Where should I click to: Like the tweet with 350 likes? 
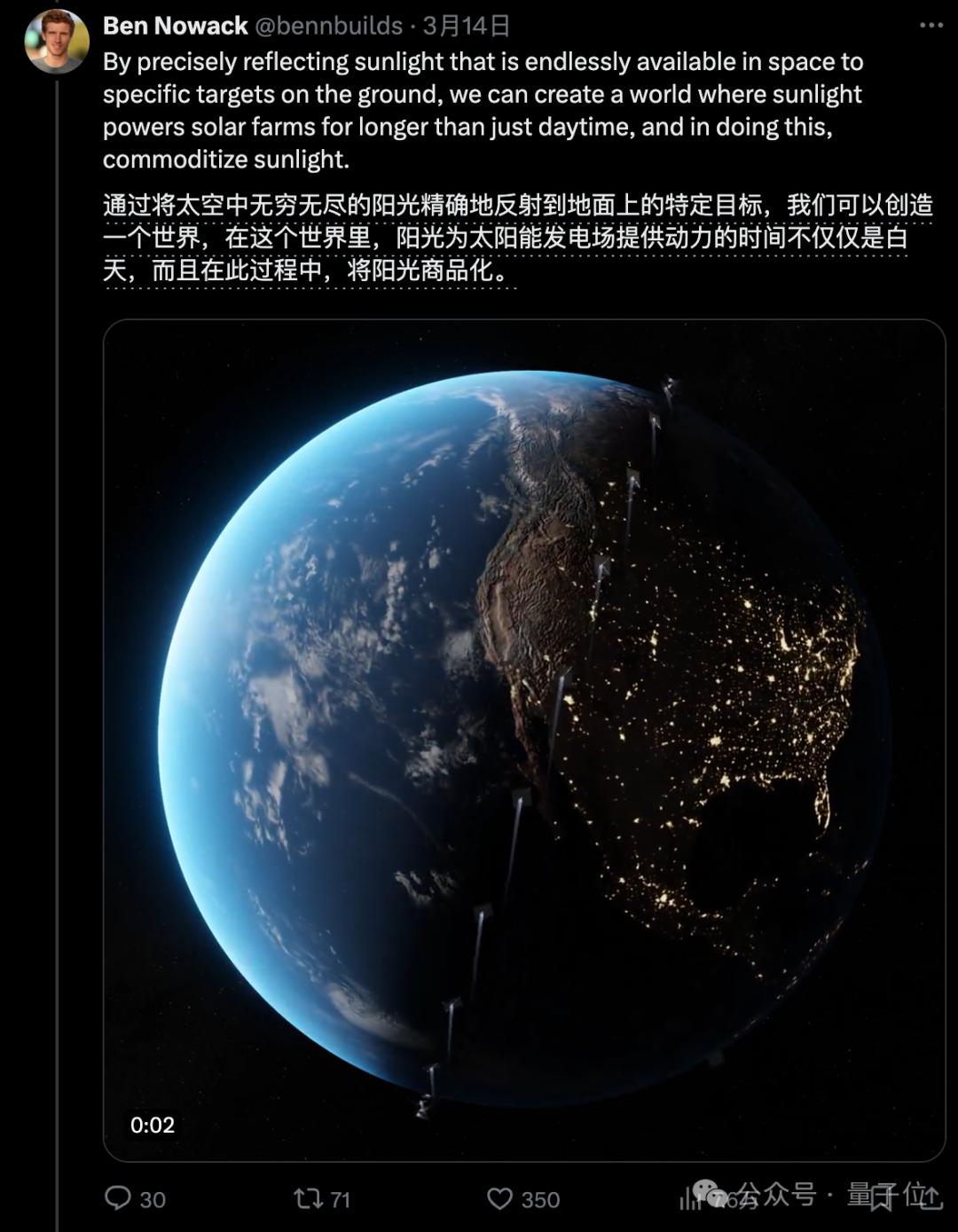point(500,1199)
